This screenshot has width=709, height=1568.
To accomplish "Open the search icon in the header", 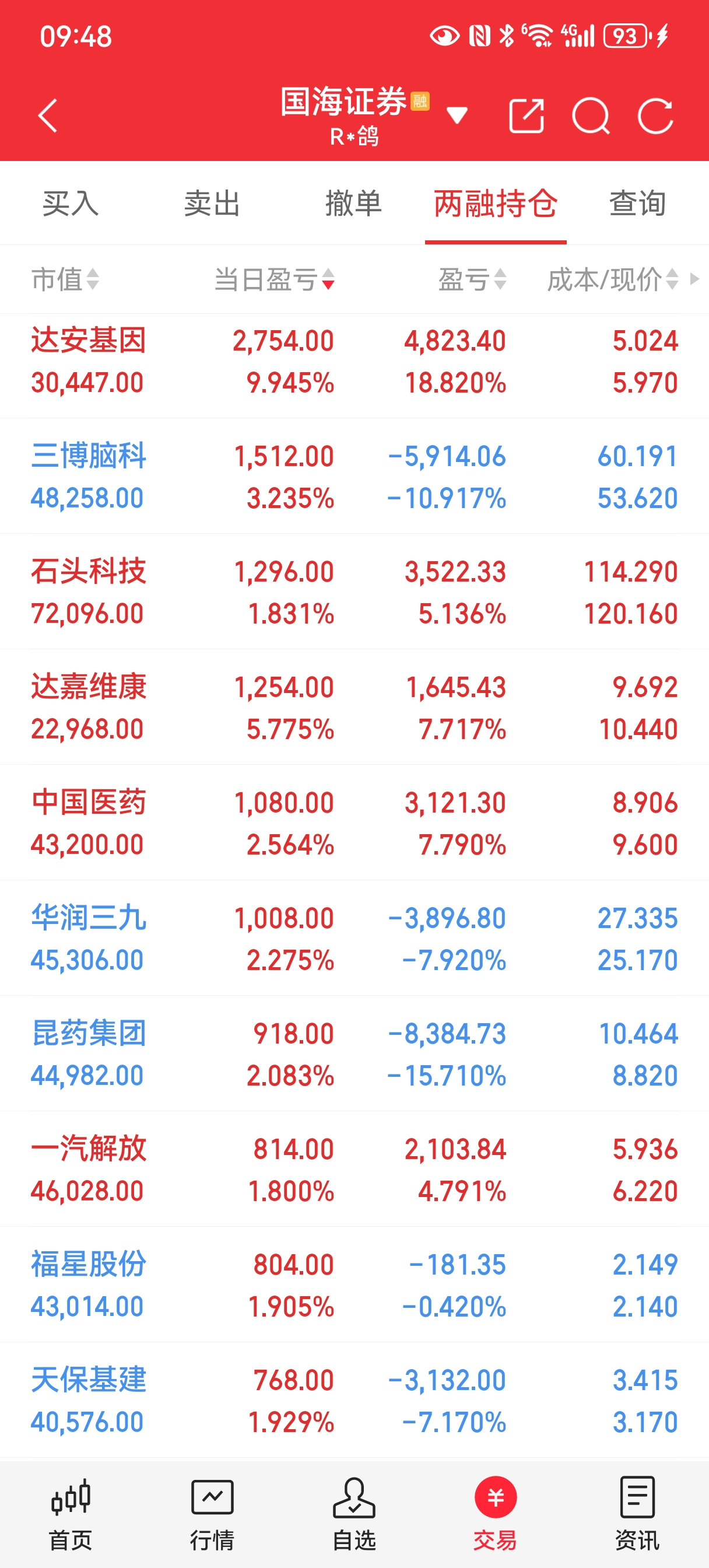I will (591, 116).
